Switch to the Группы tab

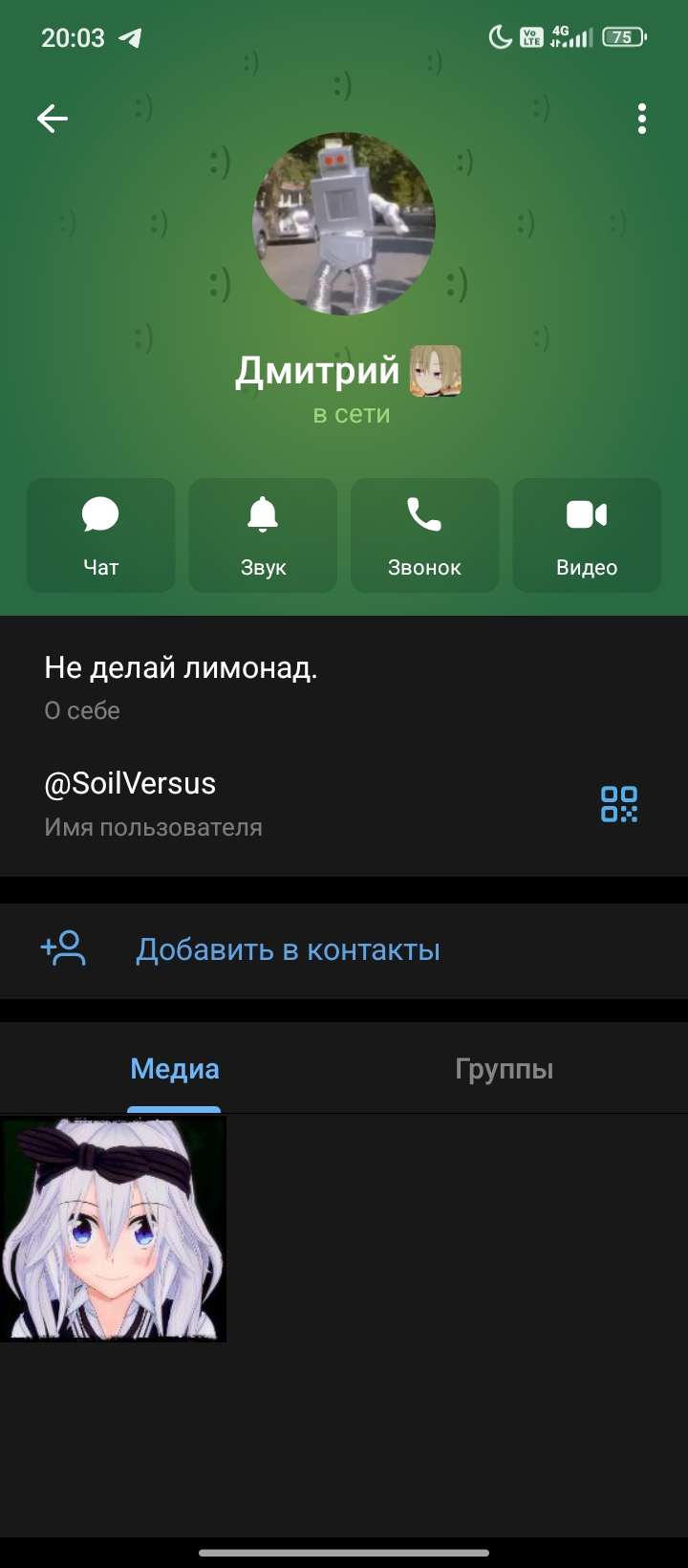click(x=505, y=1069)
